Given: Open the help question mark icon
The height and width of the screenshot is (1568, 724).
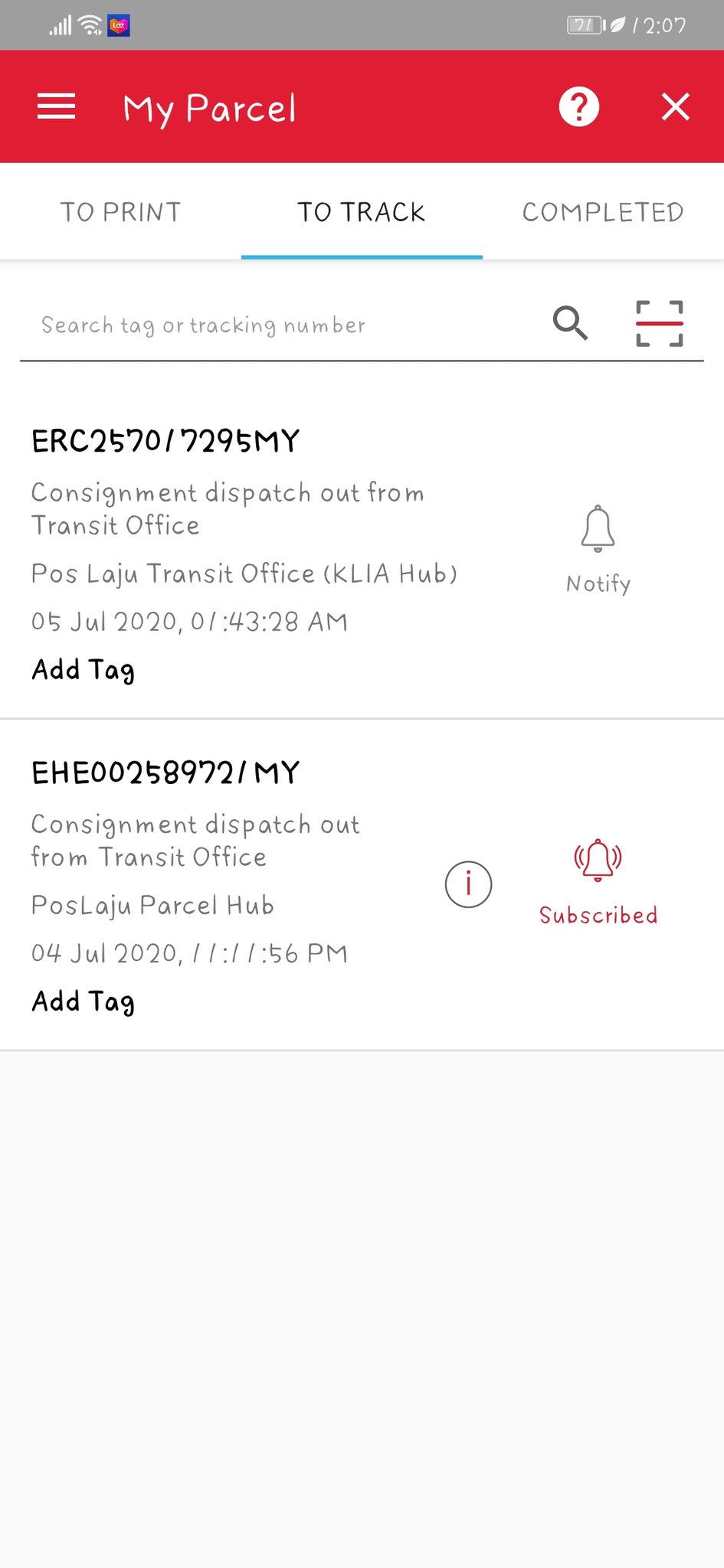Looking at the screenshot, I should tap(579, 106).
